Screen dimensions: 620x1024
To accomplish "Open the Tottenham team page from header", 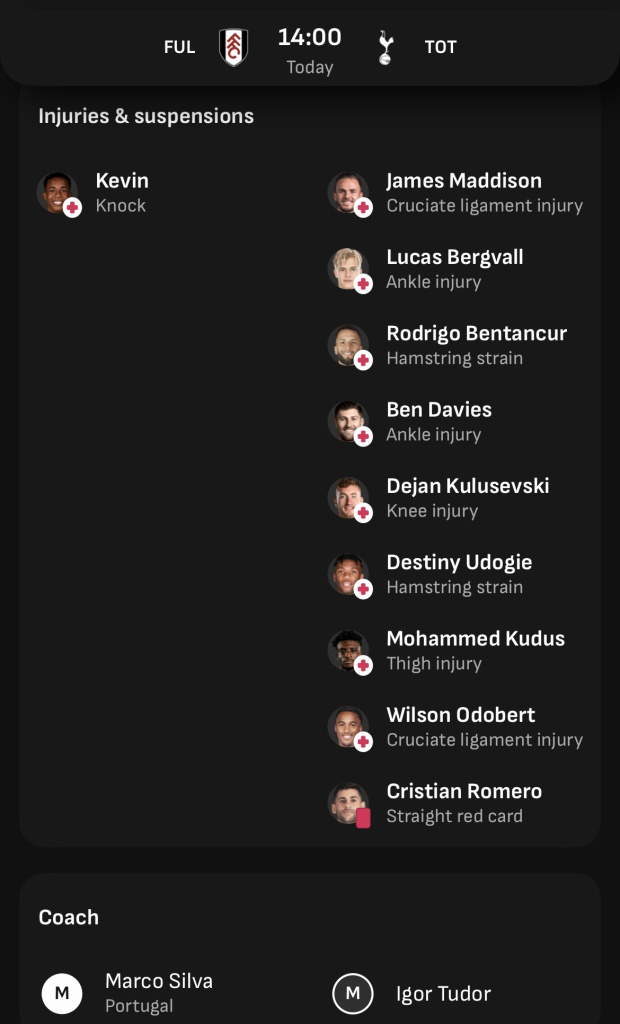I will 386,47.
